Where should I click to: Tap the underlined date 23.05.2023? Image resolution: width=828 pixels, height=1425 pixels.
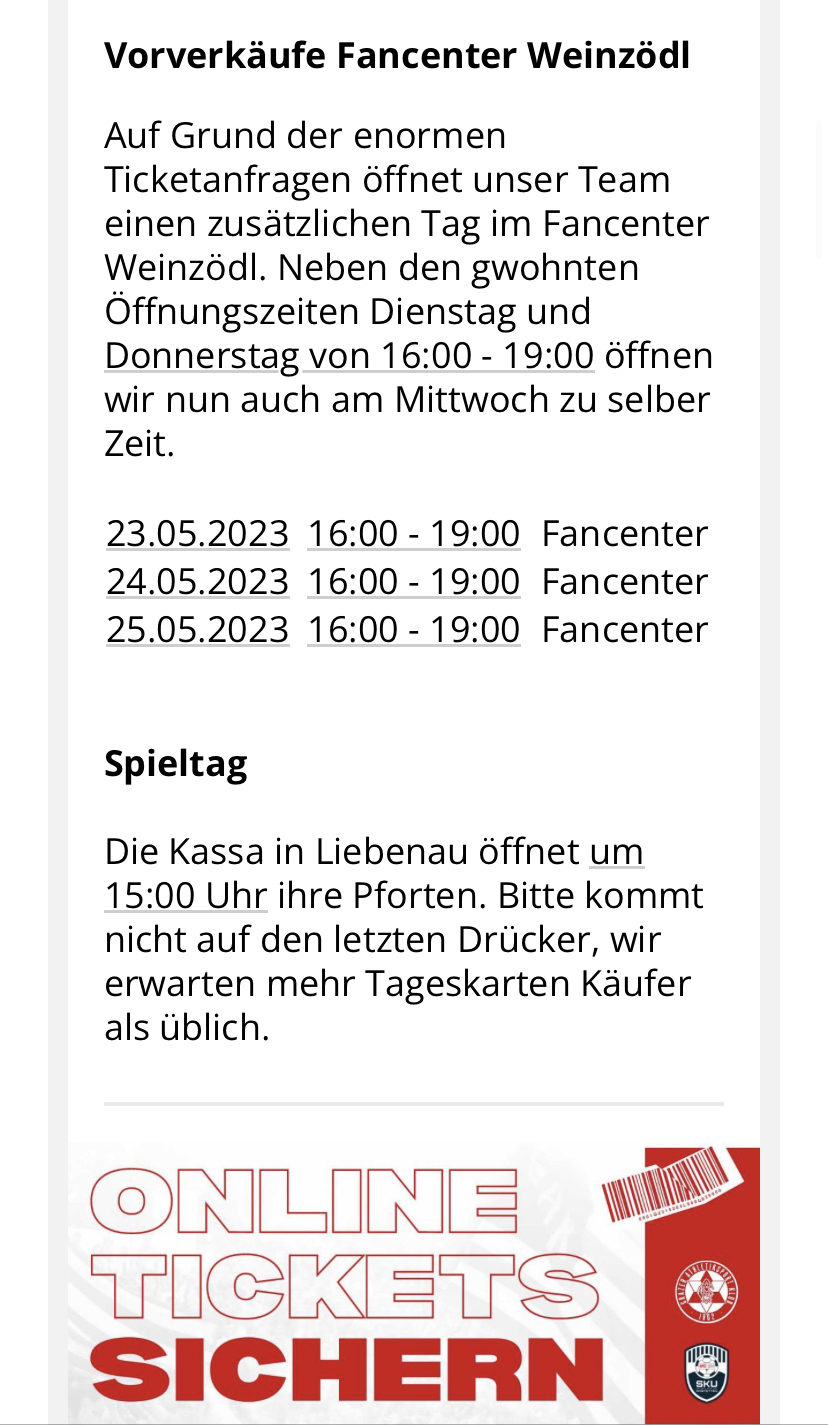coord(198,534)
